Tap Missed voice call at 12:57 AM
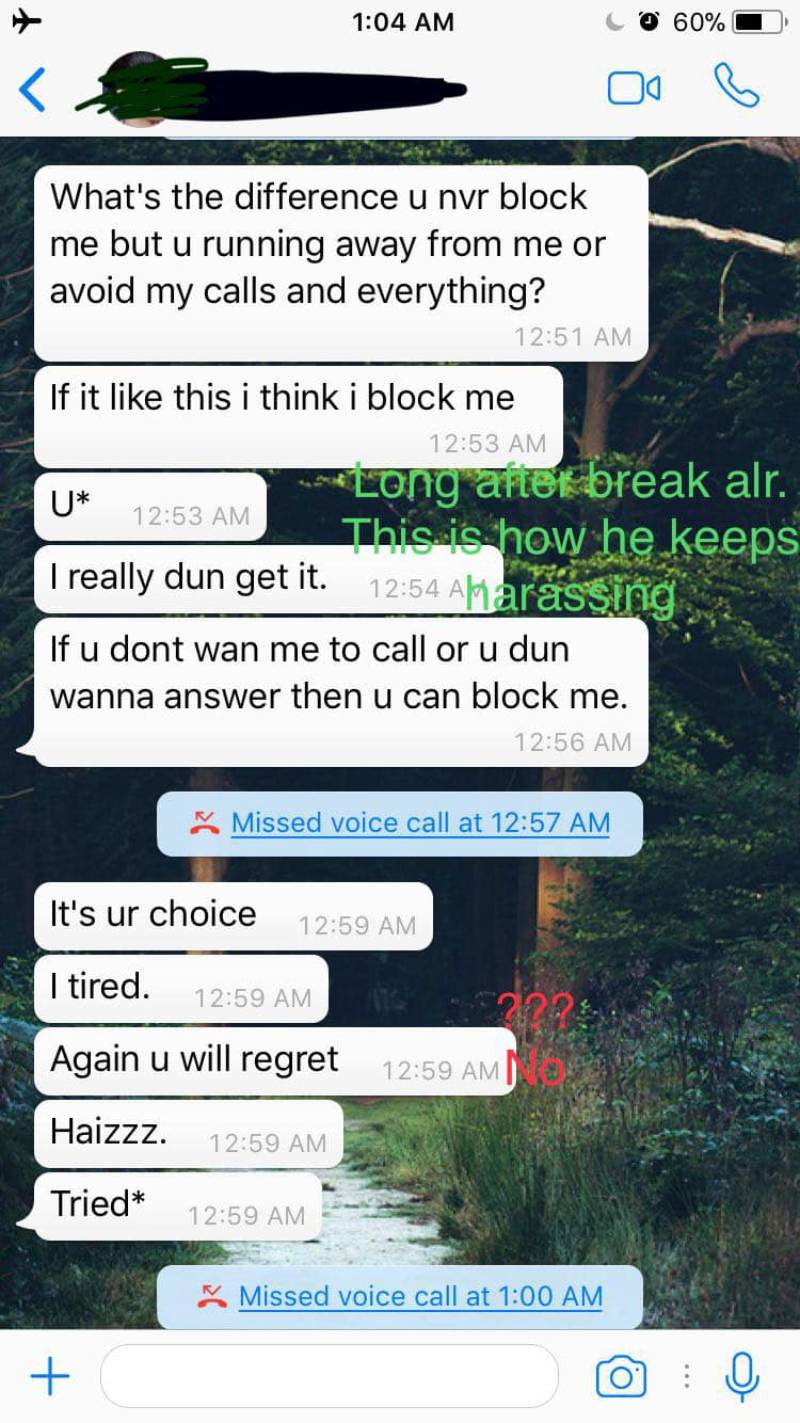The image size is (800, 1423). 400,823
